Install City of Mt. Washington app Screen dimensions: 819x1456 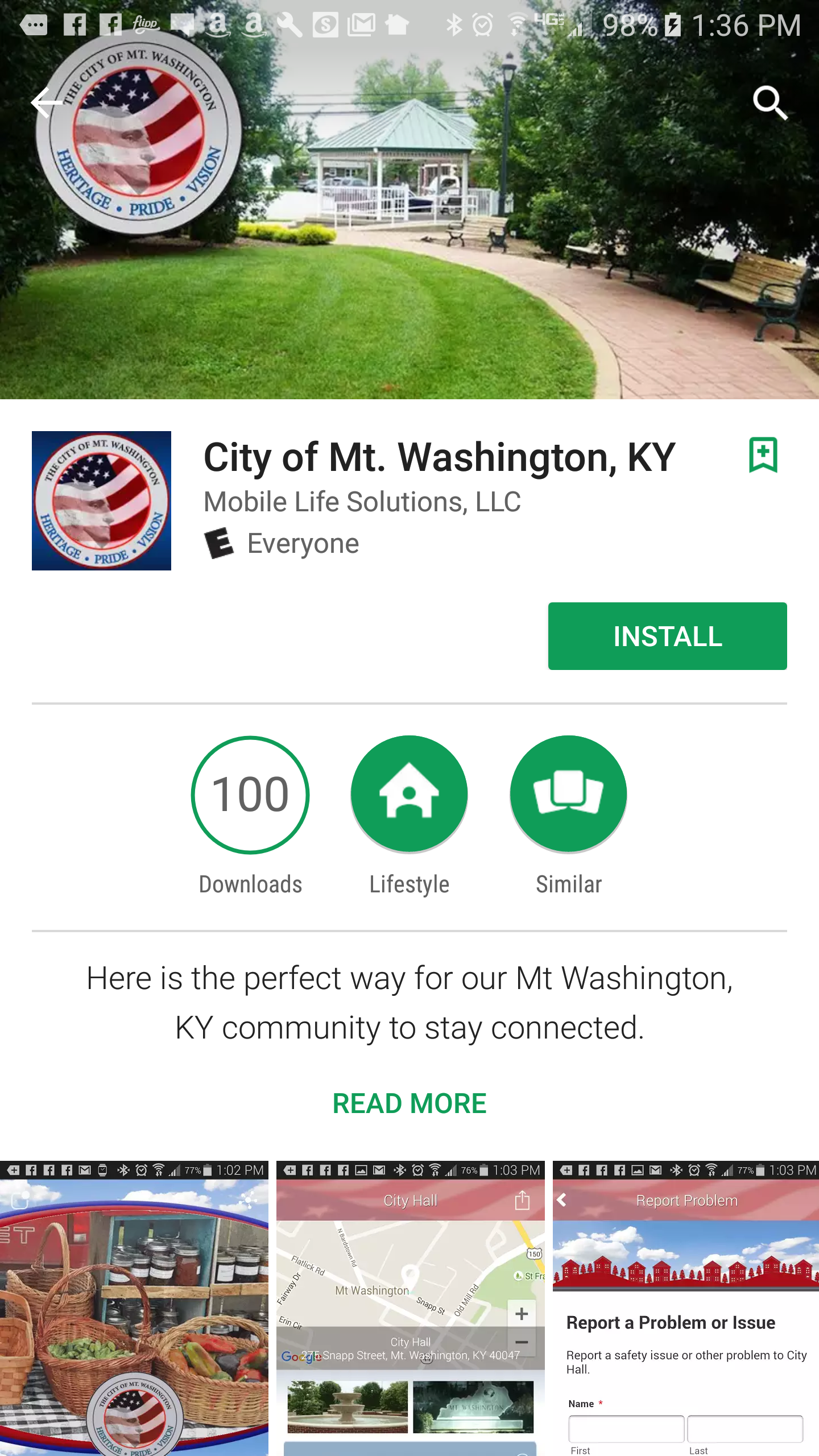point(667,636)
